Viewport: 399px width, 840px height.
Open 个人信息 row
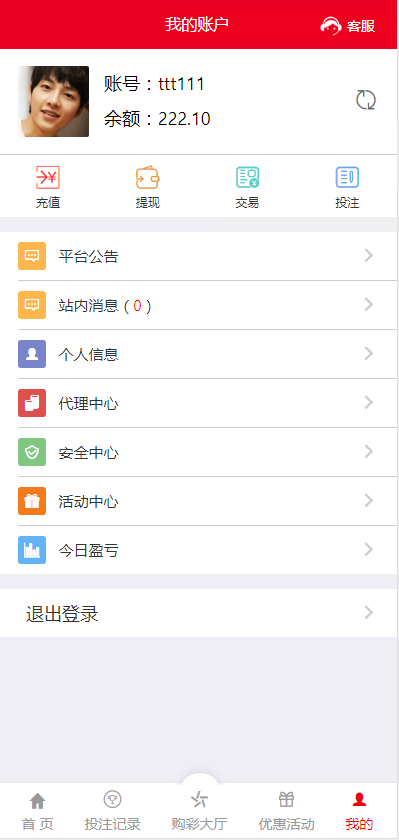(199, 354)
